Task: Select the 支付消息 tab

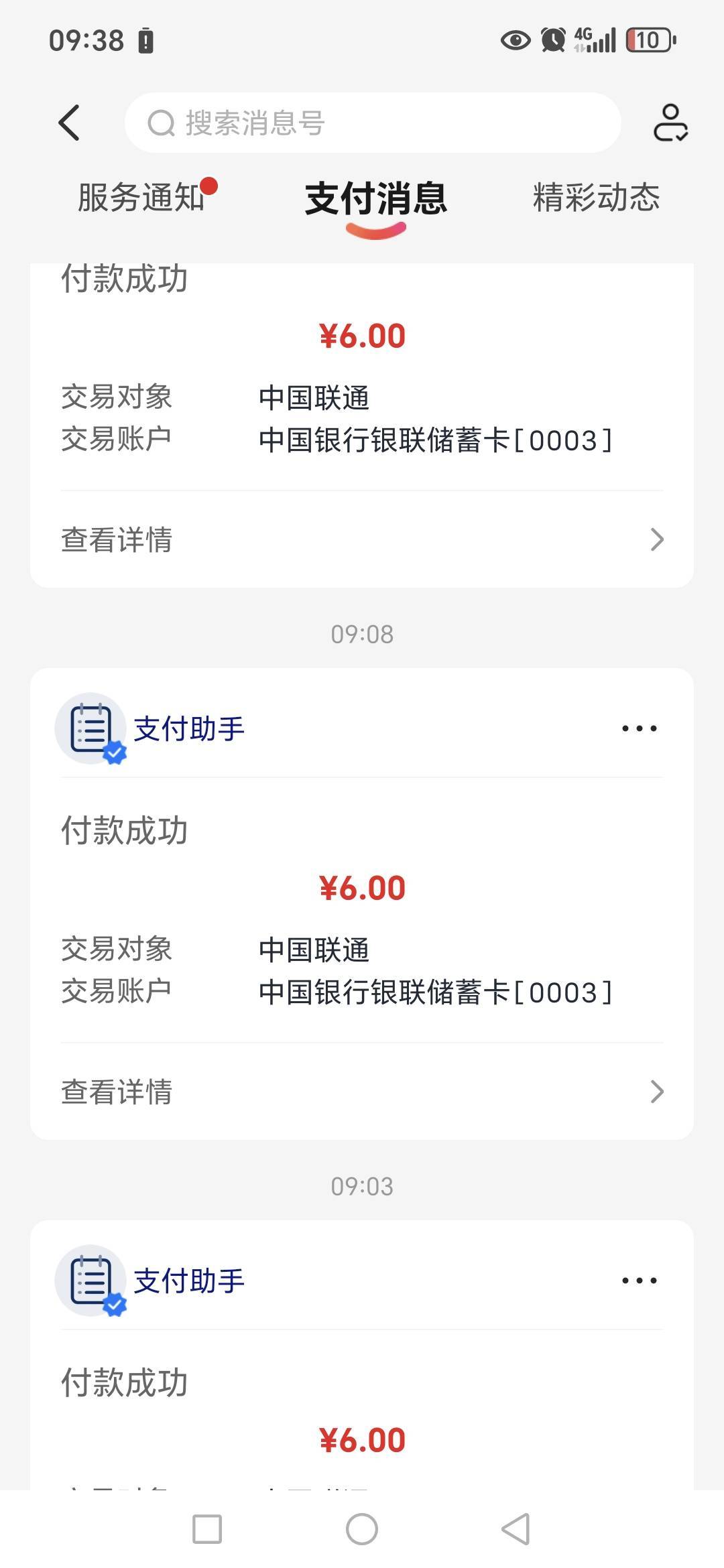Action: click(375, 199)
